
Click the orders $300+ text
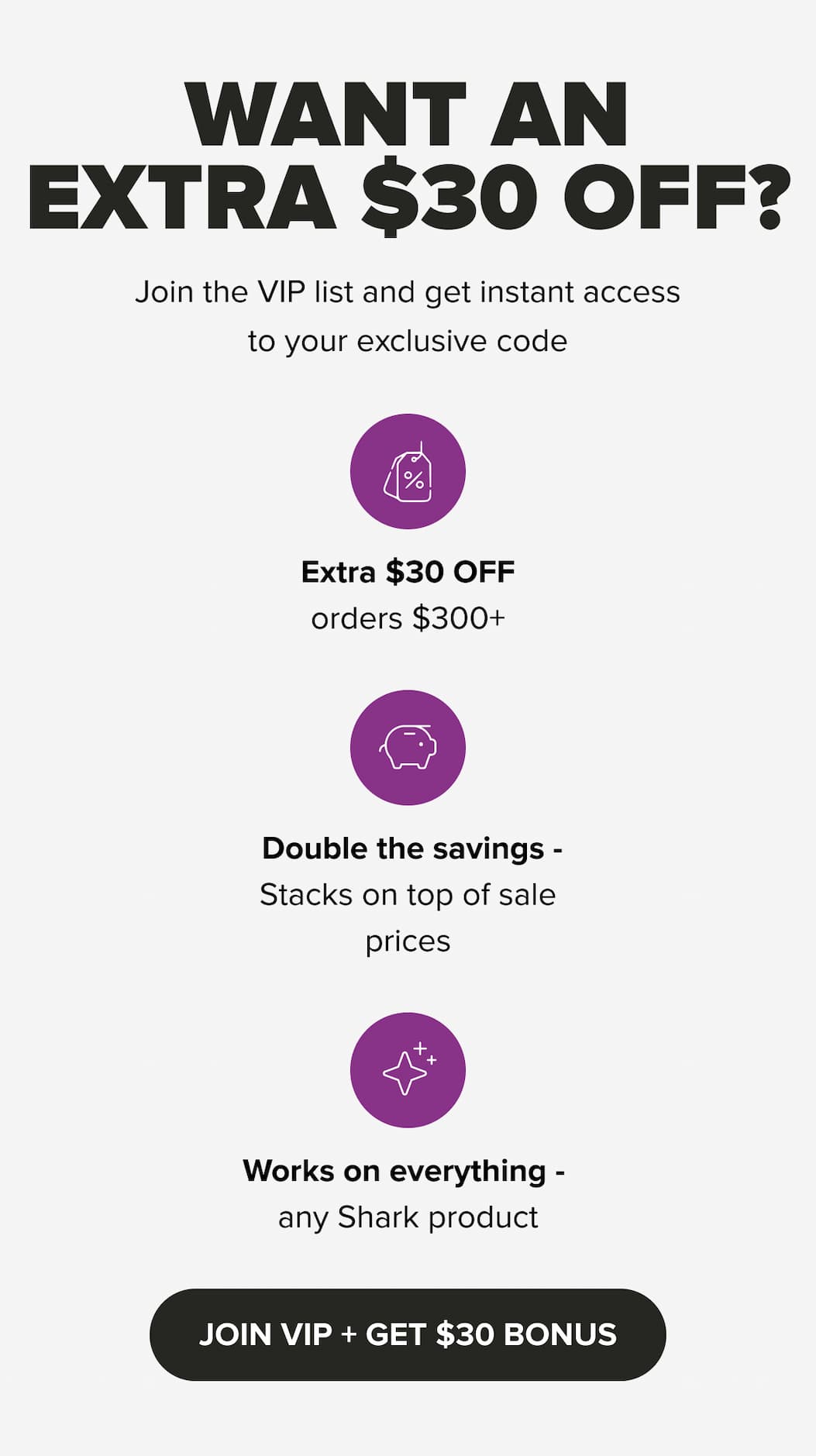click(x=408, y=618)
